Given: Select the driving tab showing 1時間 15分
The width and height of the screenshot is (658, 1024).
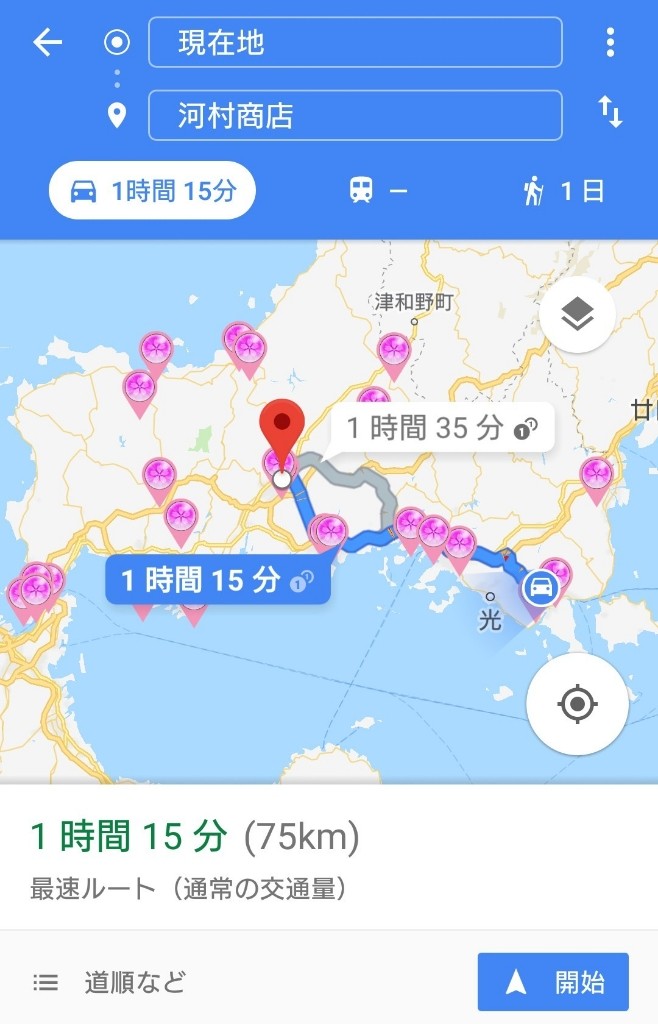Looking at the screenshot, I should click(x=152, y=190).
